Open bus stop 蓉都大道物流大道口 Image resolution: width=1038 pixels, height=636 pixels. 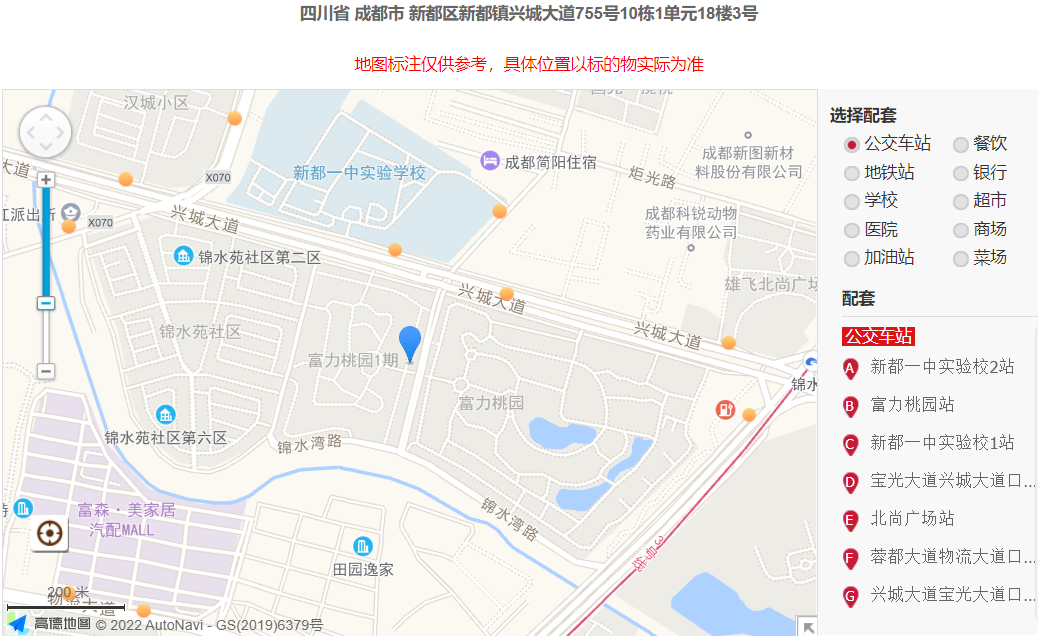(x=951, y=557)
